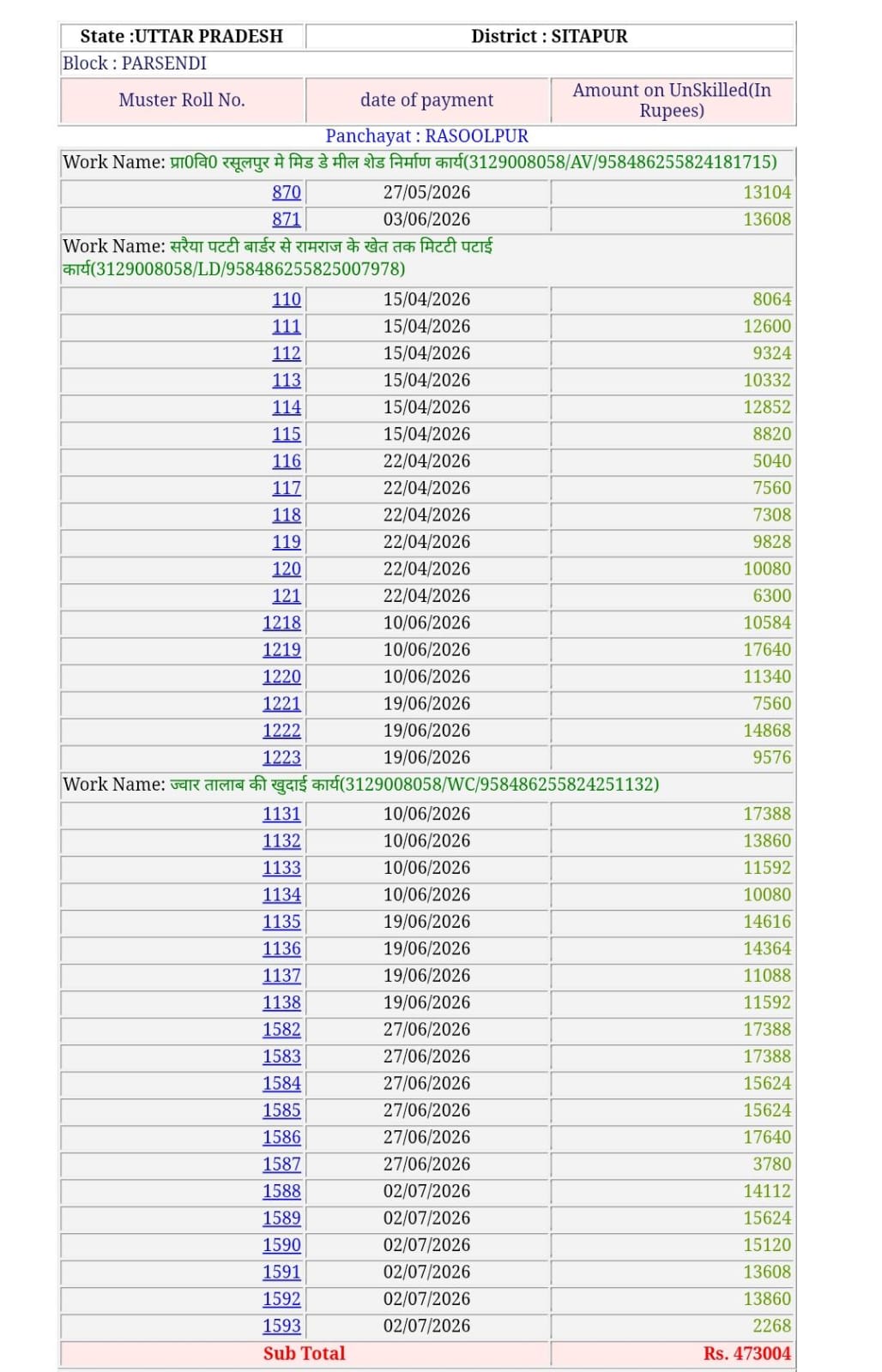View muster roll 1589
The height and width of the screenshot is (1372, 882).
pyautogui.click(x=281, y=1218)
